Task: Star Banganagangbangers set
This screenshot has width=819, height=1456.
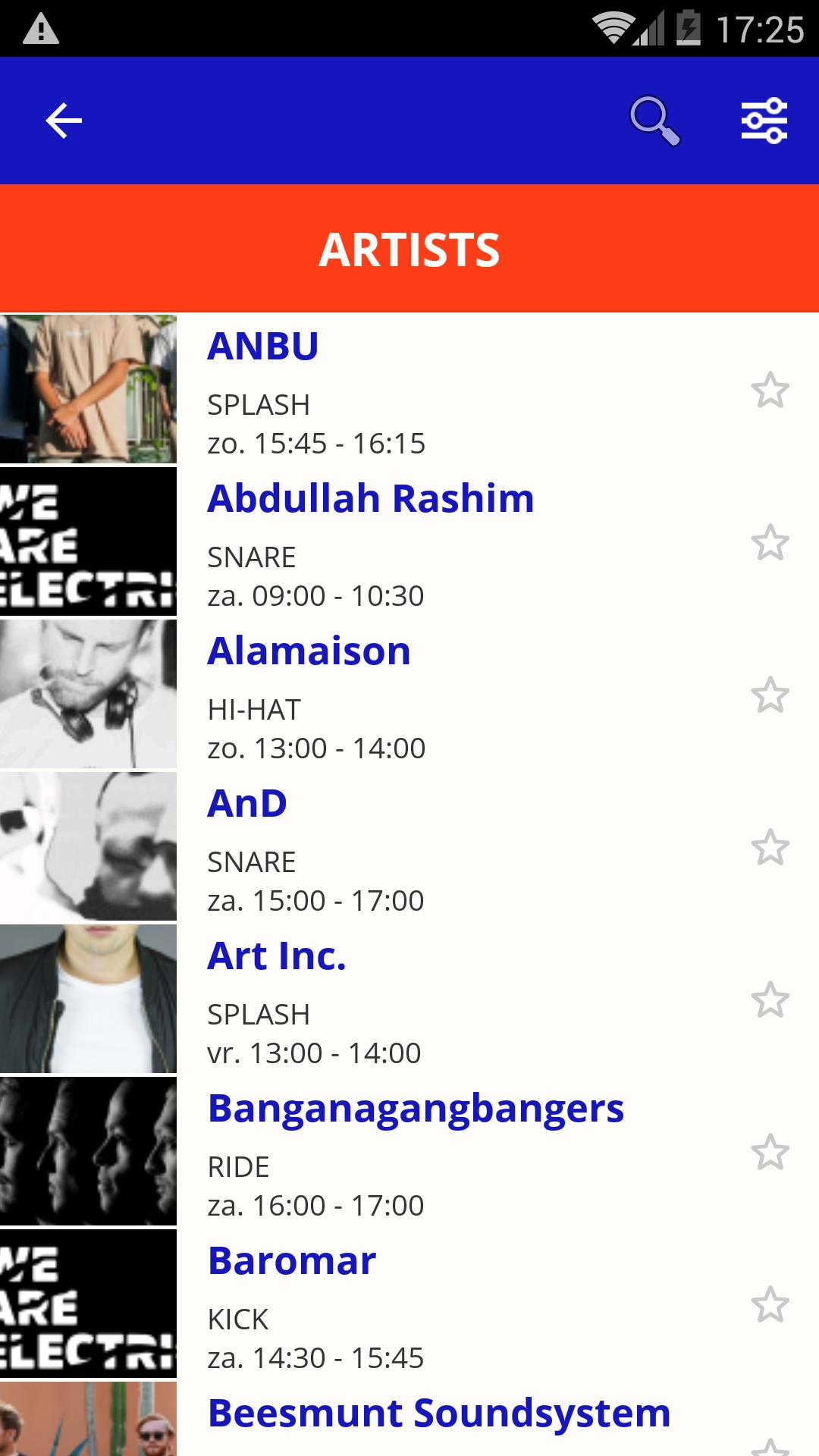Action: [x=770, y=1152]
